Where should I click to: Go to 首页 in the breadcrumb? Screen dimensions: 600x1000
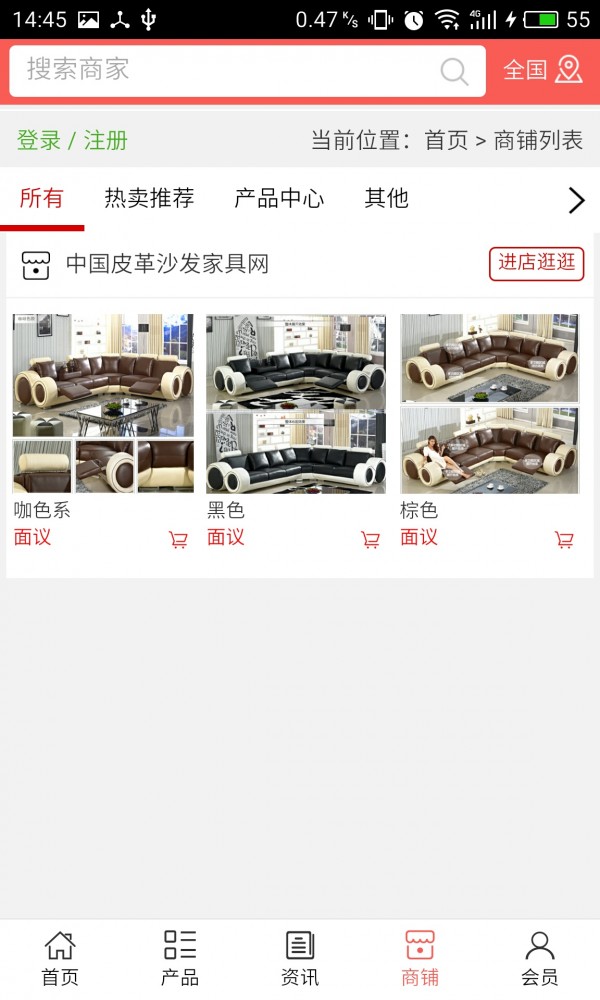coord(446,140)
